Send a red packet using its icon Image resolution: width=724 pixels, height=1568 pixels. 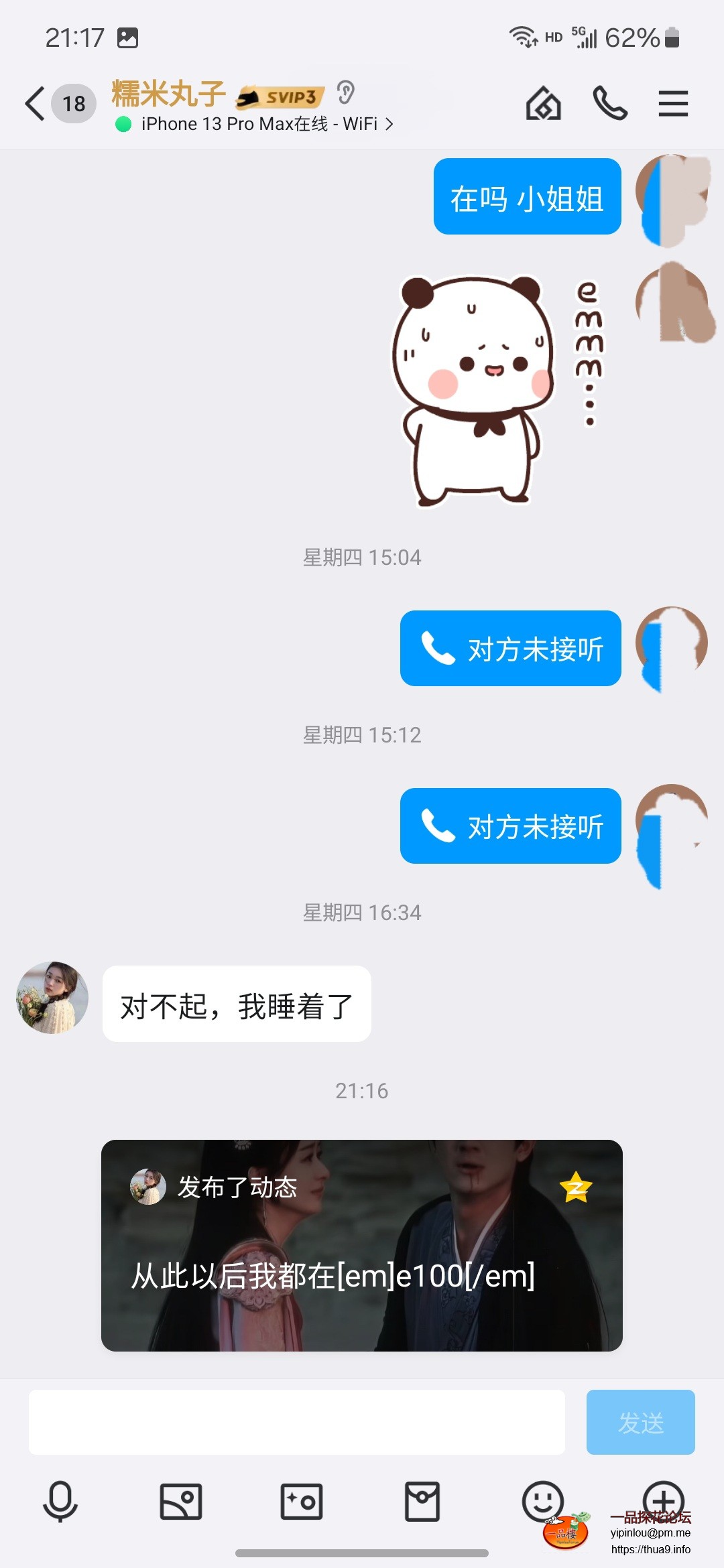coord(422,1502)
